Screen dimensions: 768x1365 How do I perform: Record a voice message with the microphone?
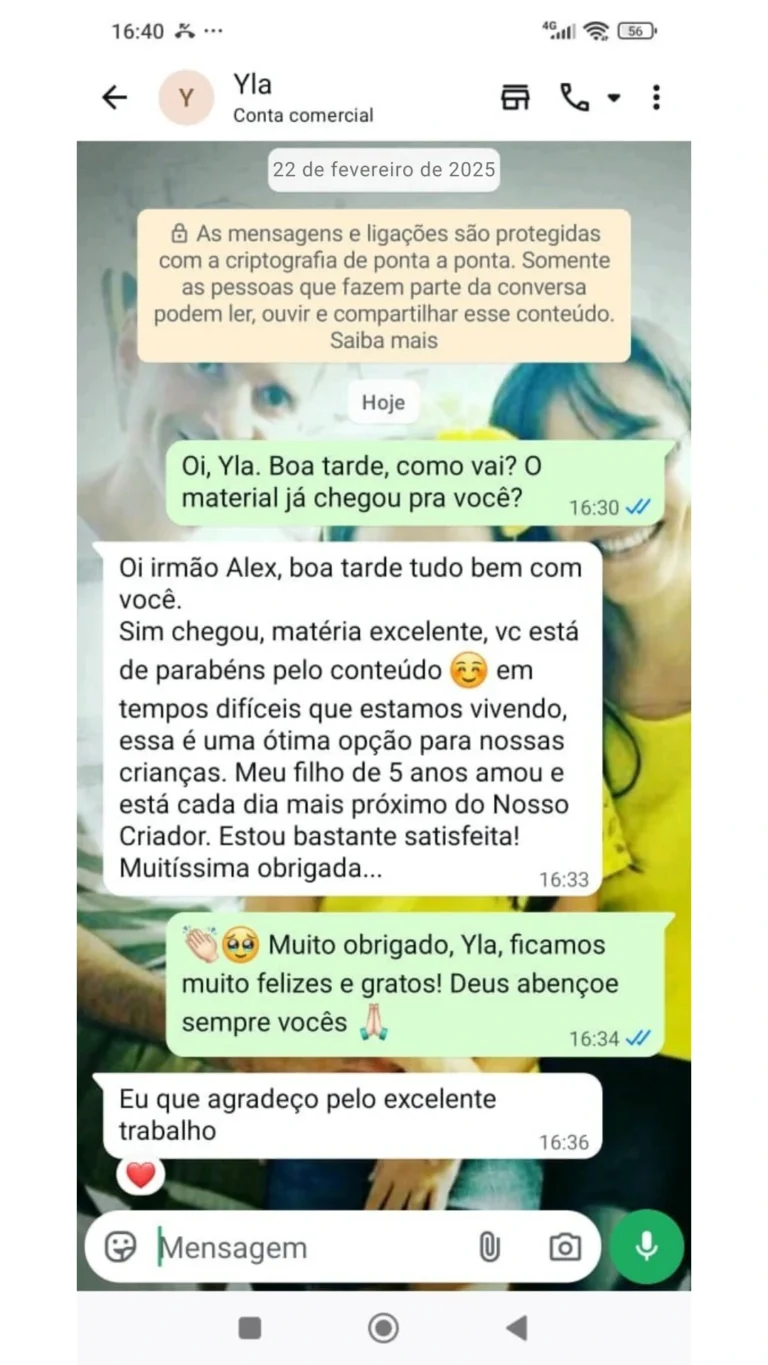point(647,1246)
